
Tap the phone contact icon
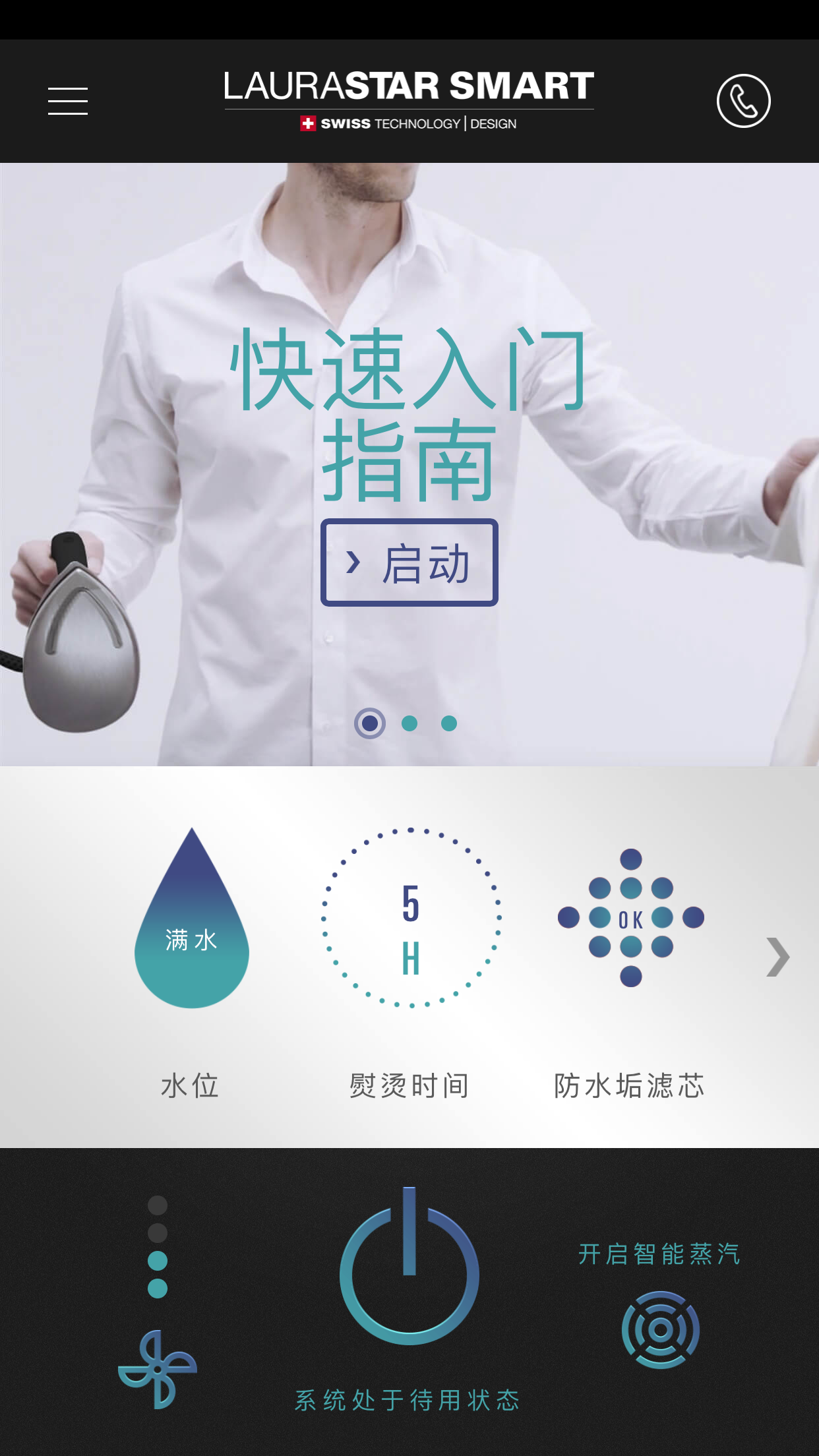(x=743, y=101)
